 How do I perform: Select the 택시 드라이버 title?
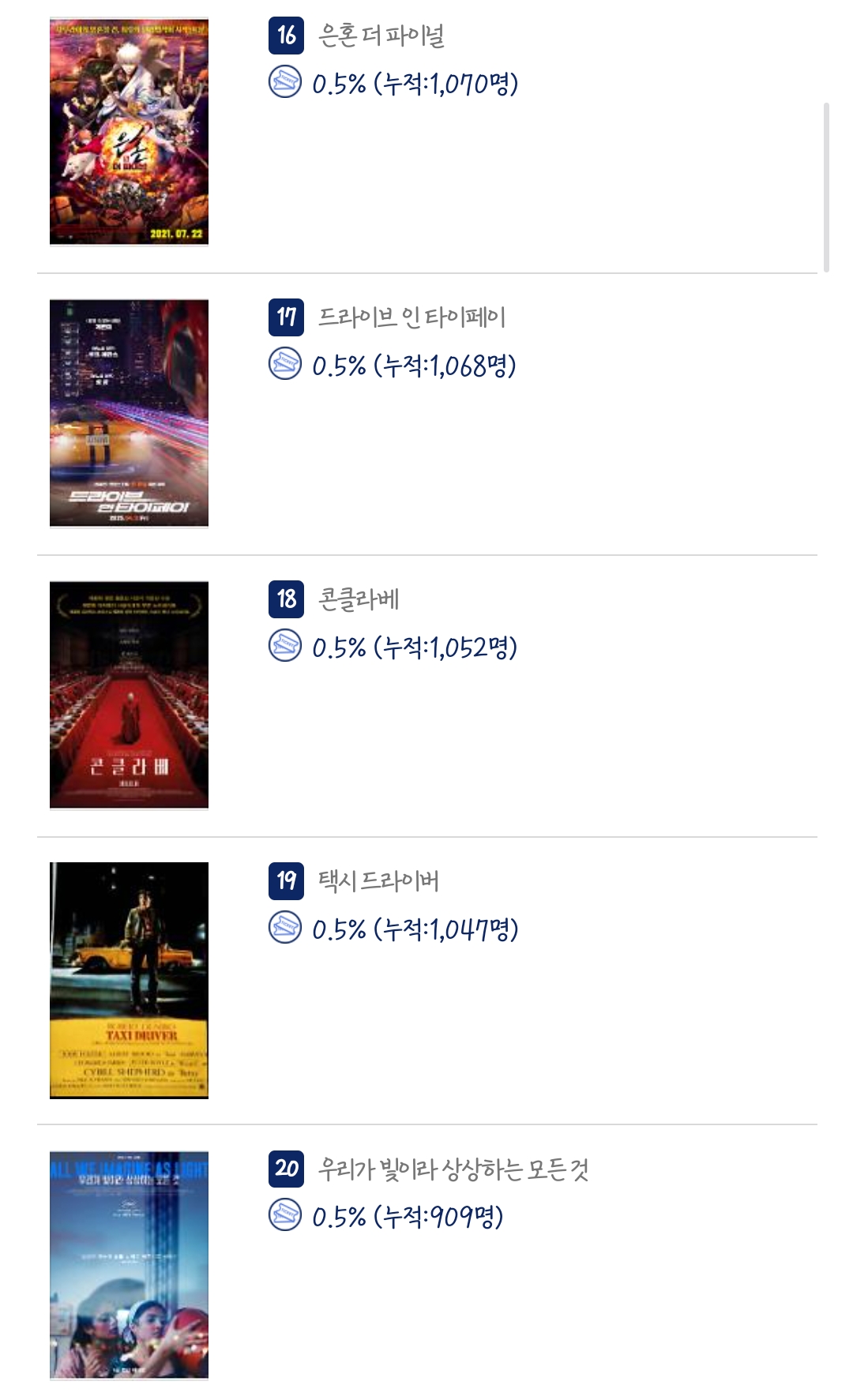pyautogui.click(x=378, y=880)
